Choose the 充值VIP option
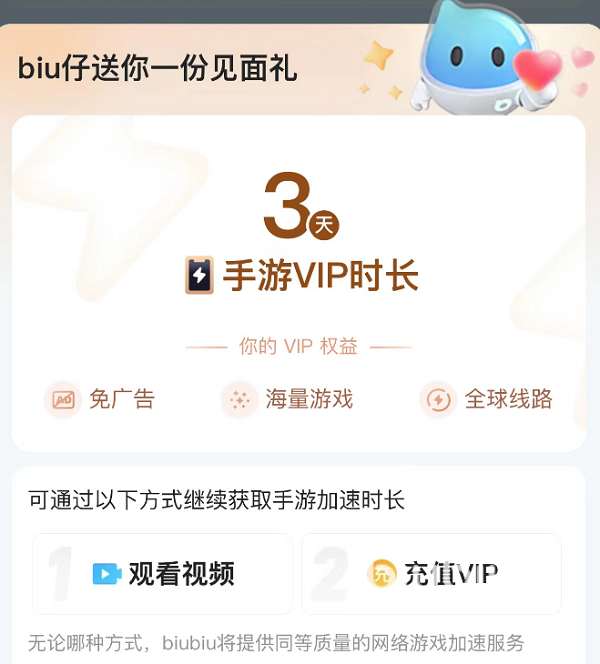The image size is (600, 664). click(432, 573)
